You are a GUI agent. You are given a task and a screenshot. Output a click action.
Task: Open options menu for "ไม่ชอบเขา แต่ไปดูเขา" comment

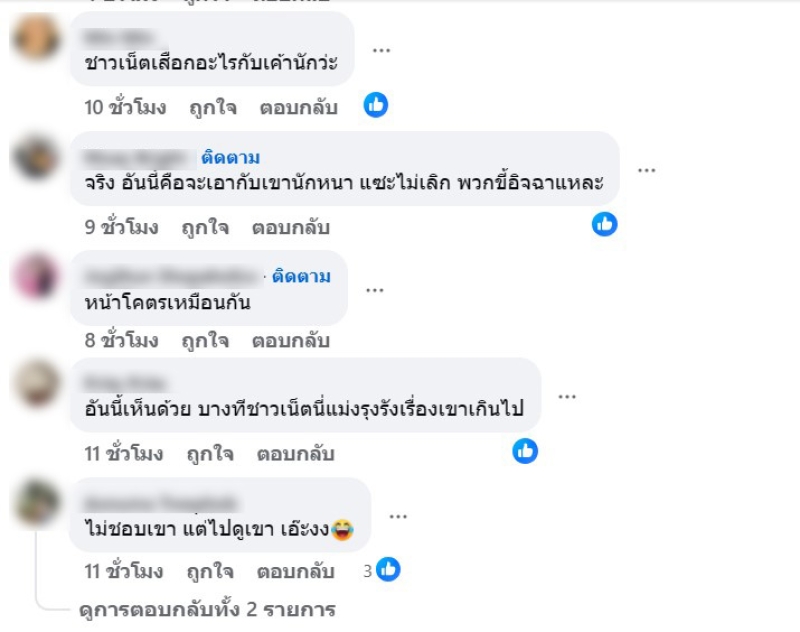click(398, 516)
